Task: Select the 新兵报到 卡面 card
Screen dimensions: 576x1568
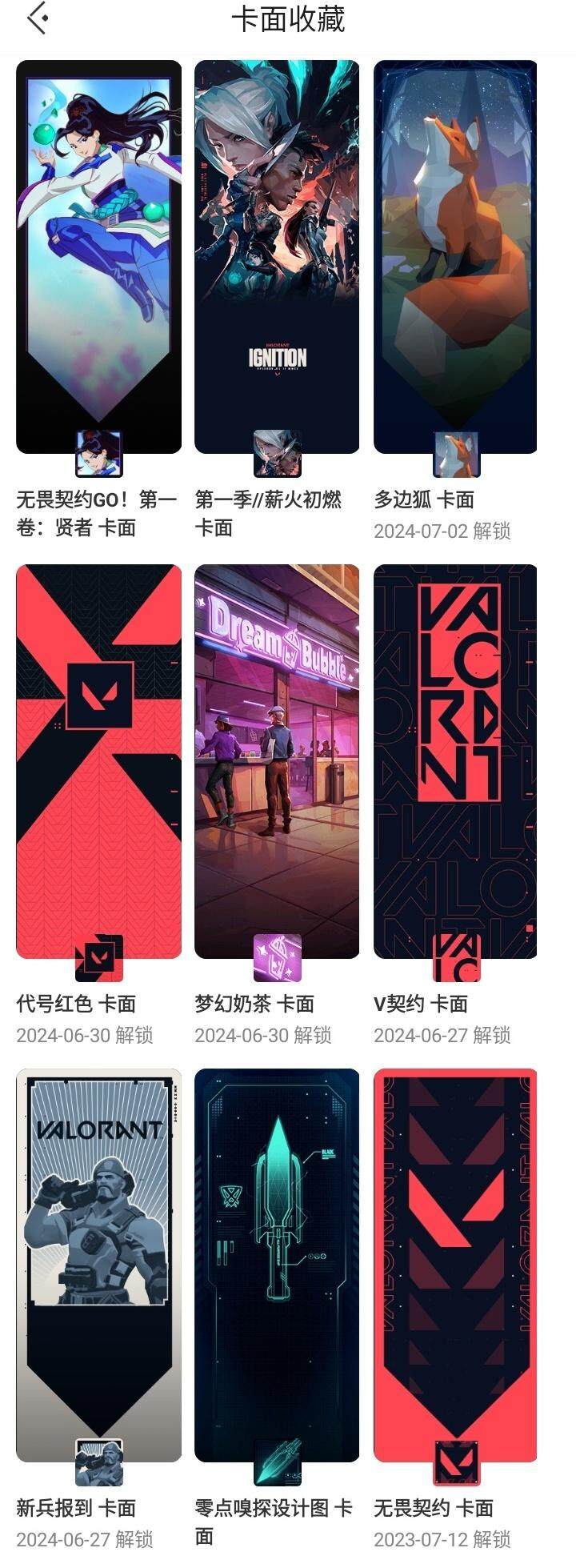Action: tap(98, 1265)
